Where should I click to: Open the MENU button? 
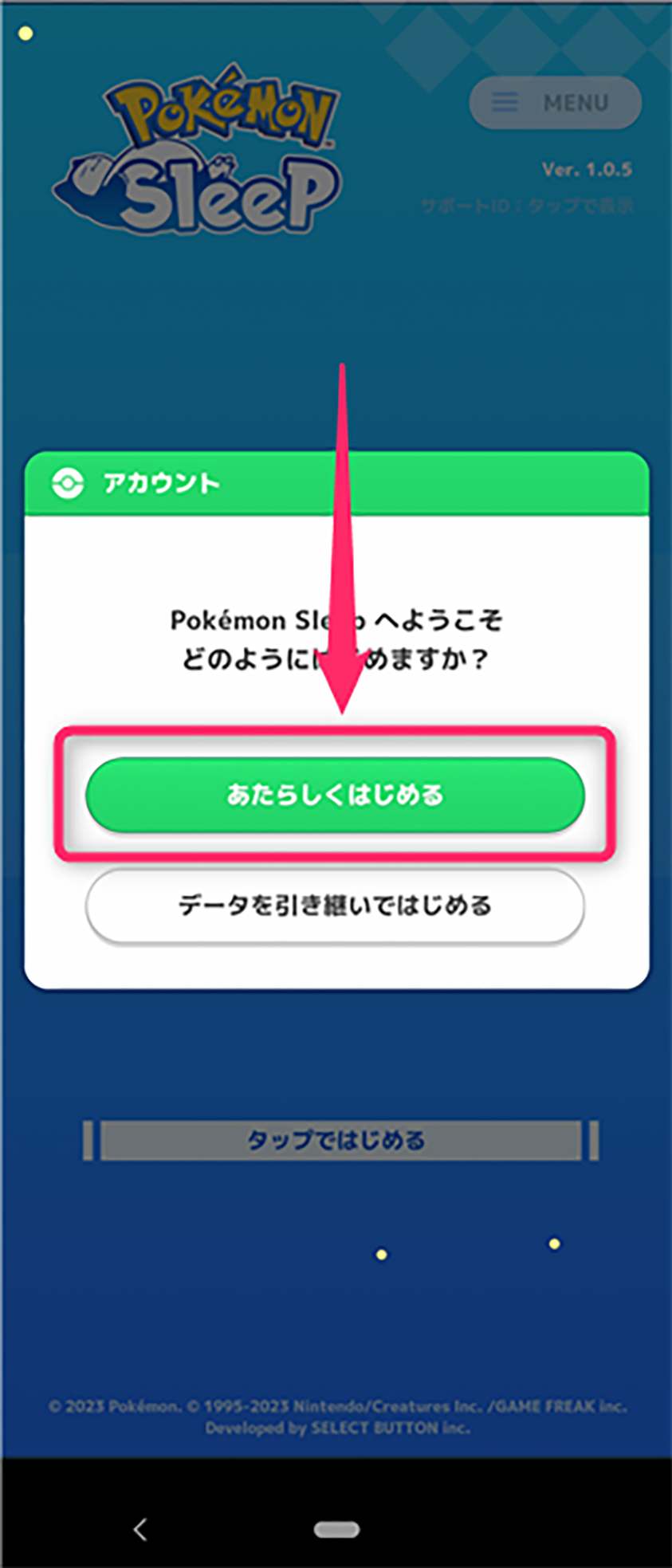pos(555,103)
